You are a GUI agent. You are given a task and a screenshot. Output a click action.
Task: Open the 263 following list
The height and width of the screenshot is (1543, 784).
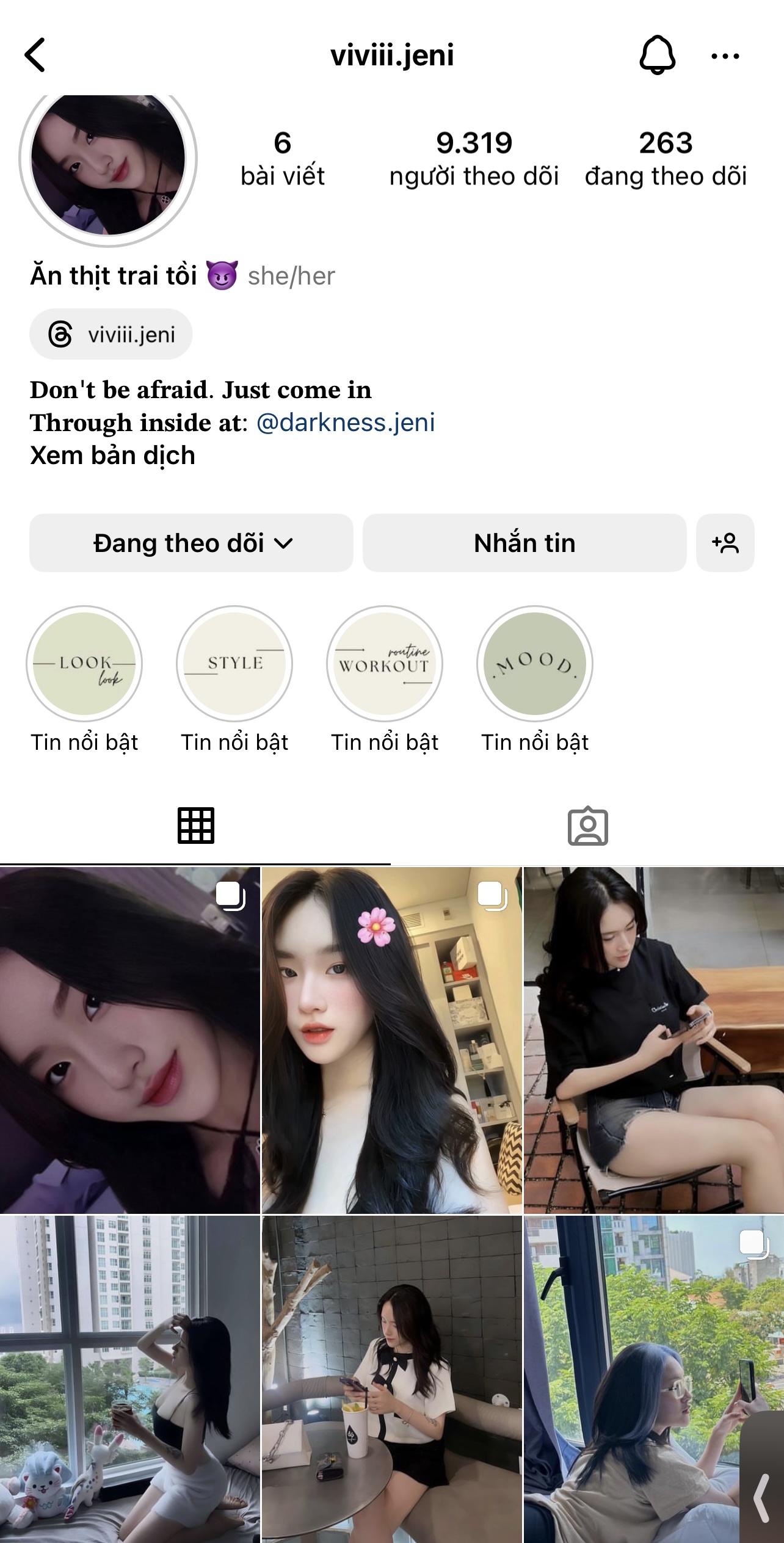coord(666,159)
